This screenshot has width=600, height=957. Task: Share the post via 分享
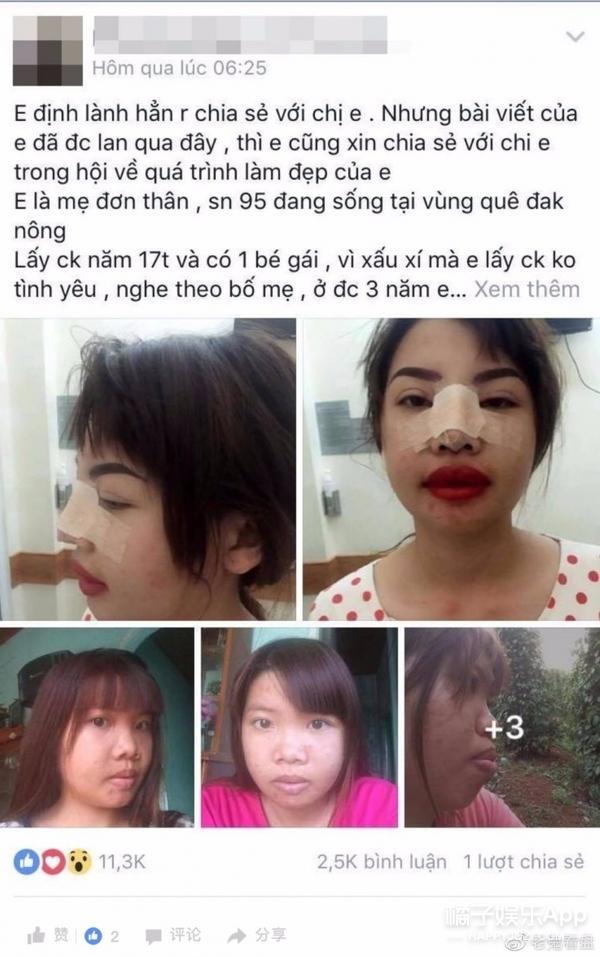coord(258,935)
